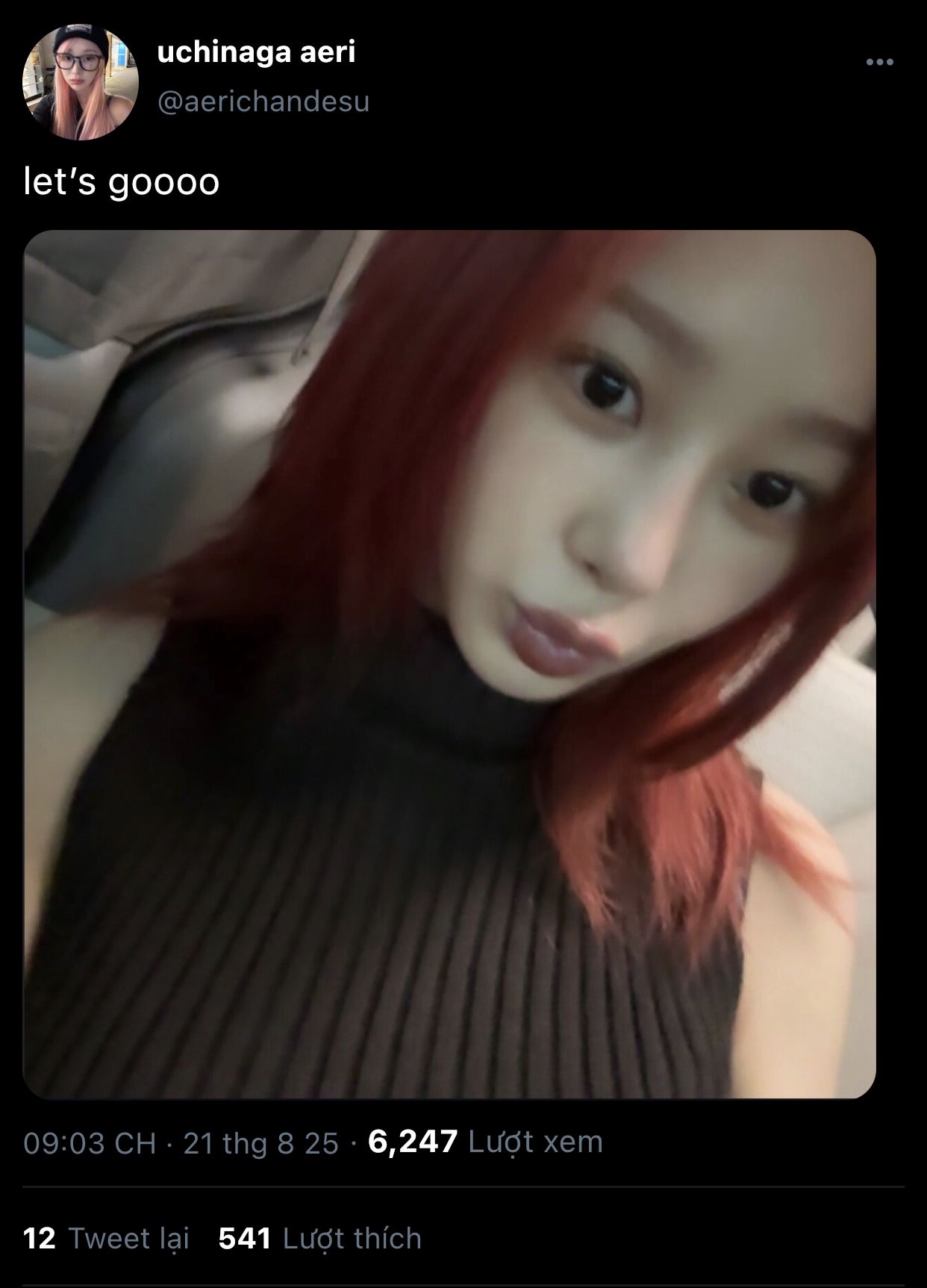Open uchinaga aeri's profile picture
Screen dimensions: 927x1288
pos(81,82)
